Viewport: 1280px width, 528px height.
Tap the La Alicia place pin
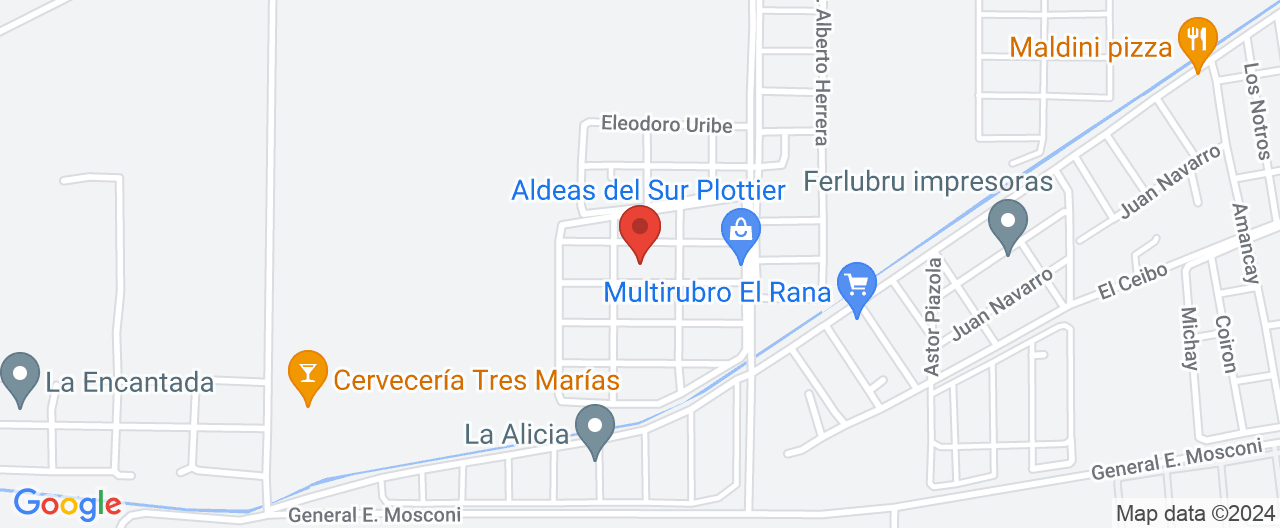tap(596, 428)
